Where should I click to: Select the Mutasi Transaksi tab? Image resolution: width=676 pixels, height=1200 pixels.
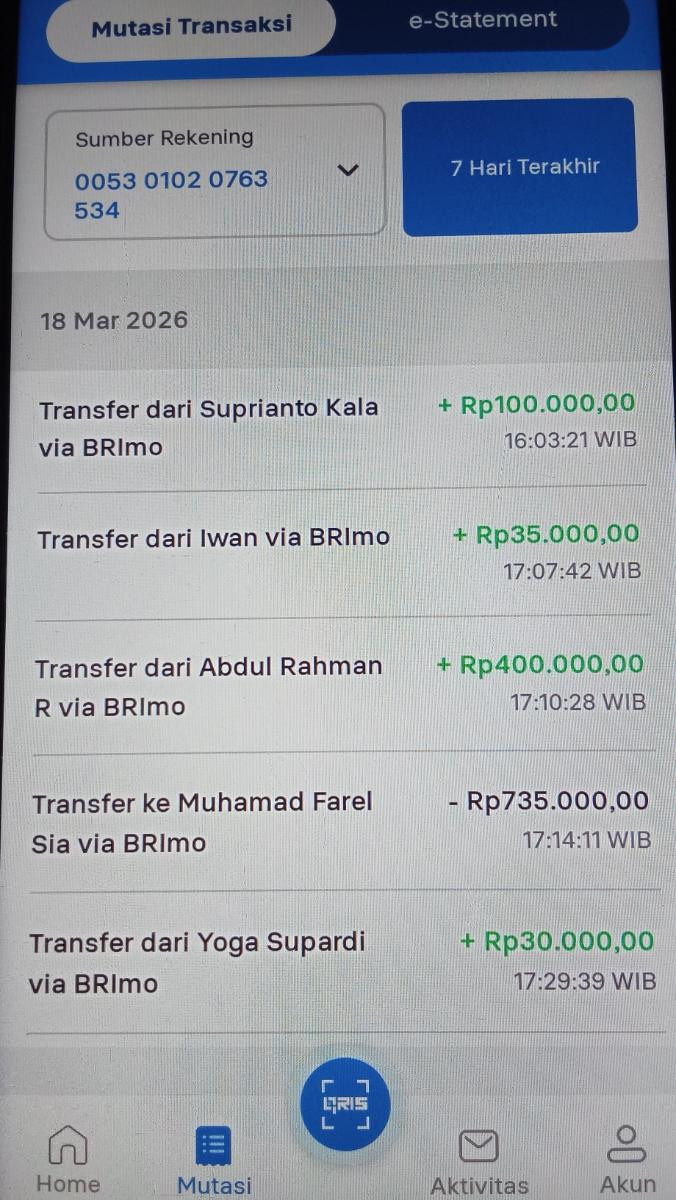point(191,26)
